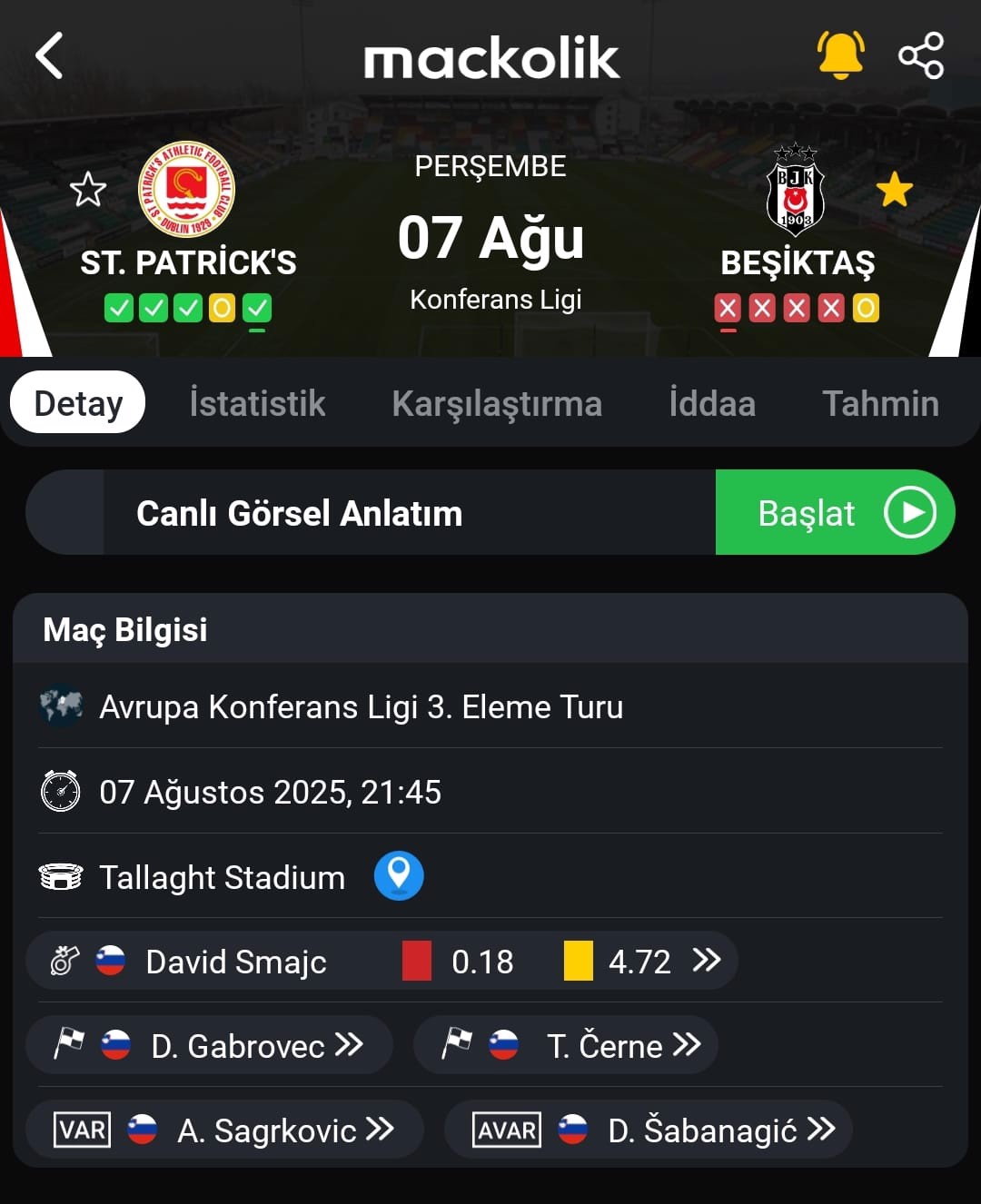Open Tallaght Stadium location on map
Viewport: 981px width, 1204px height.
[399, 876]
